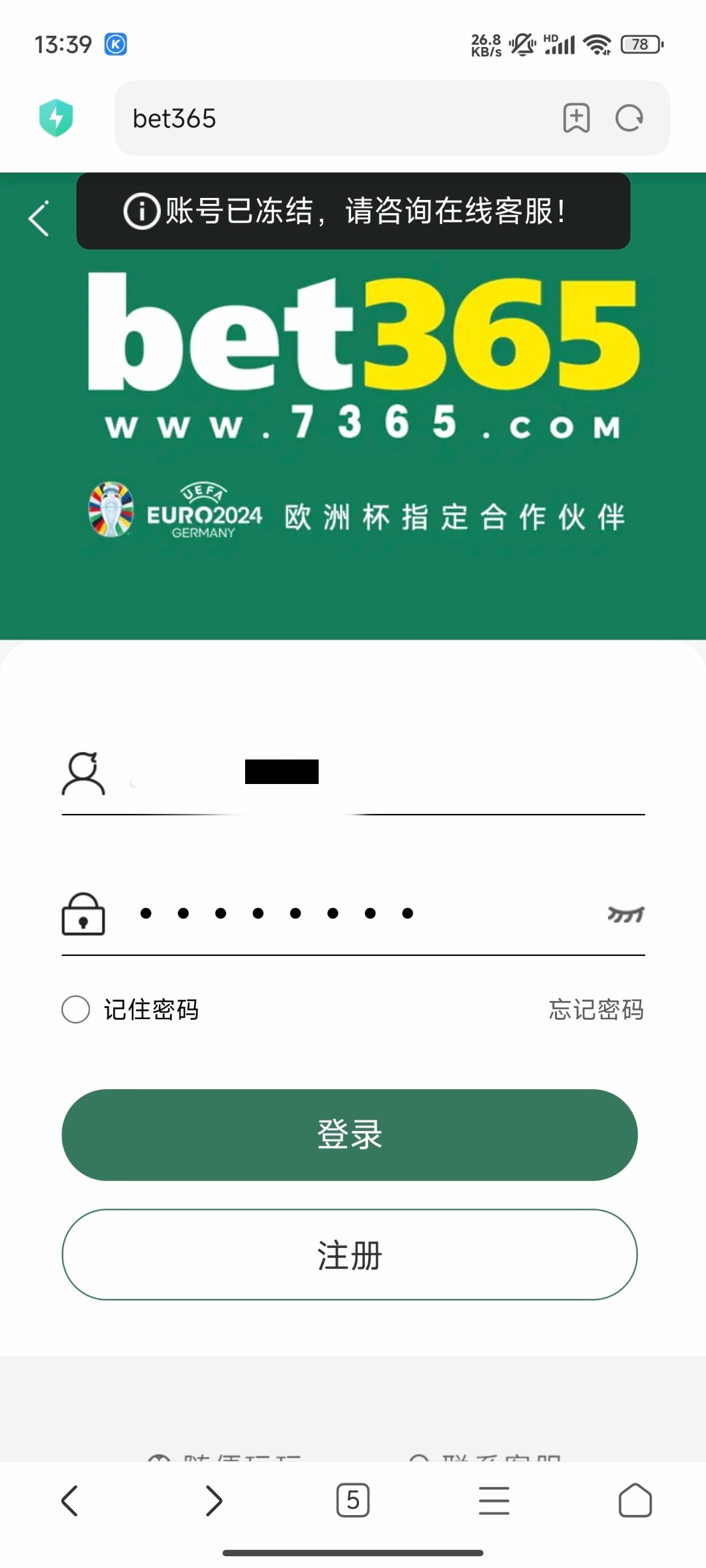Open the browser menu with three lines
This screenshot has height=1568, width=706.
(x=494, y=1500)
